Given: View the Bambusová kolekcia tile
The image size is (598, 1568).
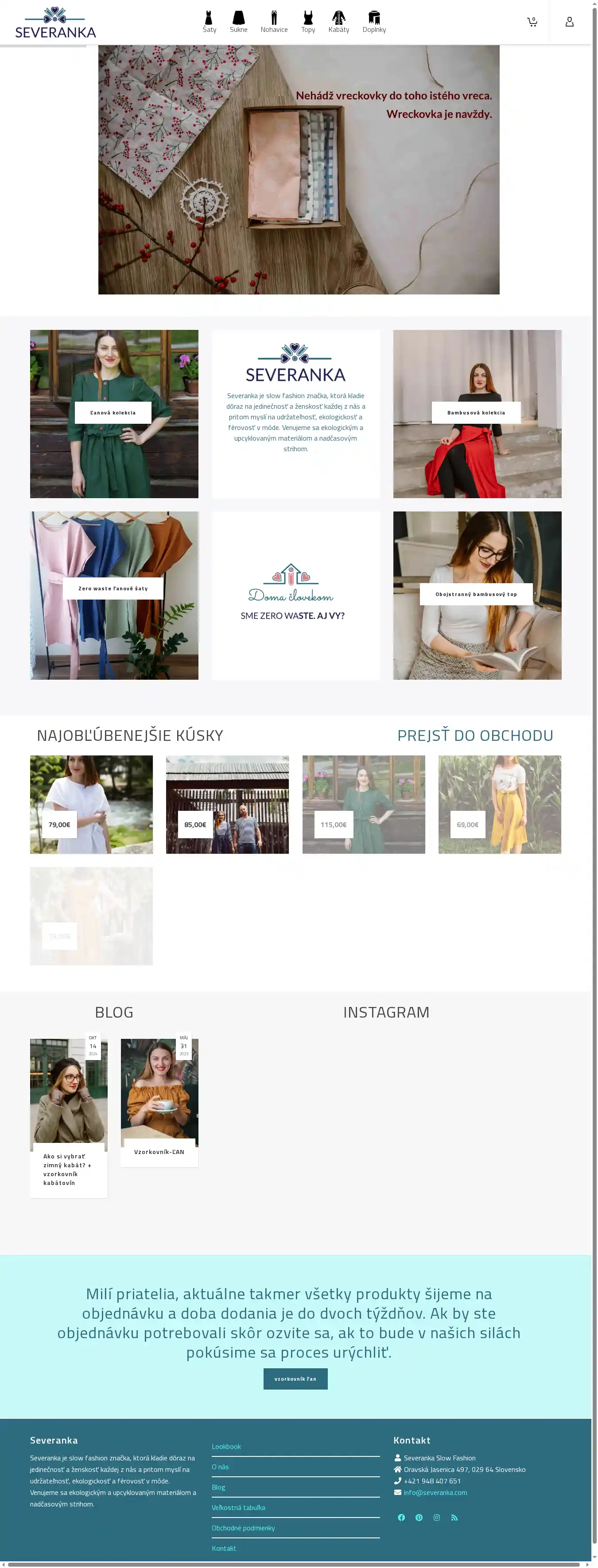Looking at the screenshot, I should pyautogui.click(x=476, y=413).
